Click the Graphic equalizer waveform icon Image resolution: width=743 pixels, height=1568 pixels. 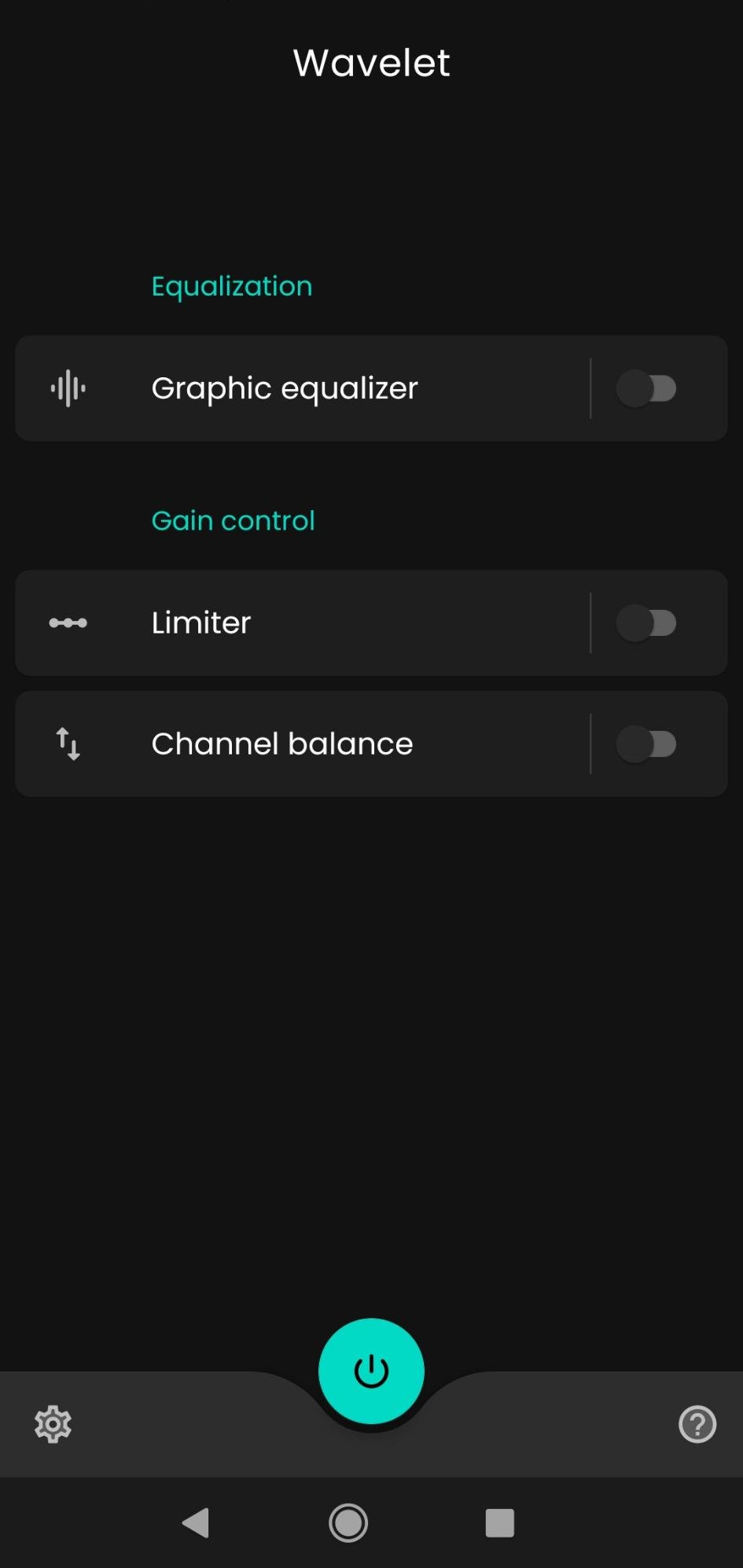tap(67, 387)
